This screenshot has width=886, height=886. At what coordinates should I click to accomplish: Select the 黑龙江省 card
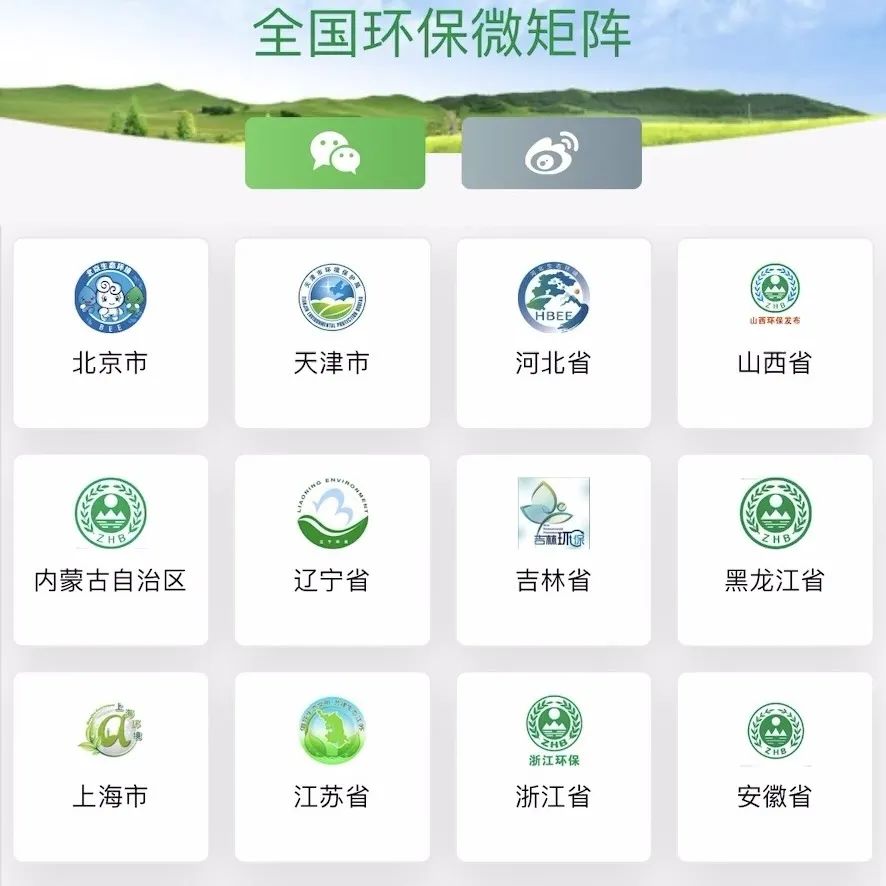coord(775,549)
